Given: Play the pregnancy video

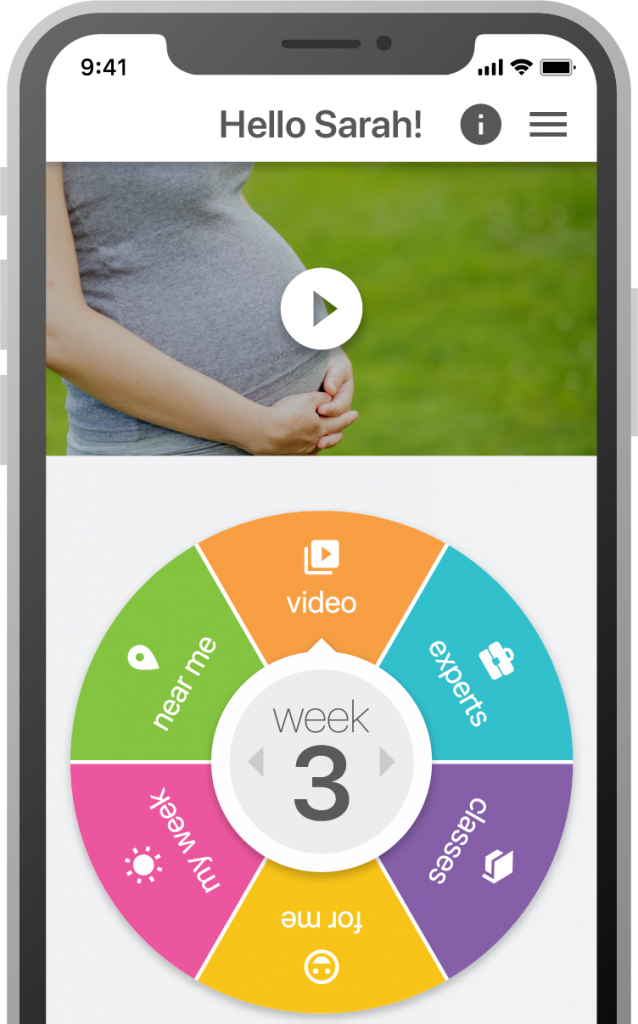Looking at the screenshot, I should click(x=321, y=309).
